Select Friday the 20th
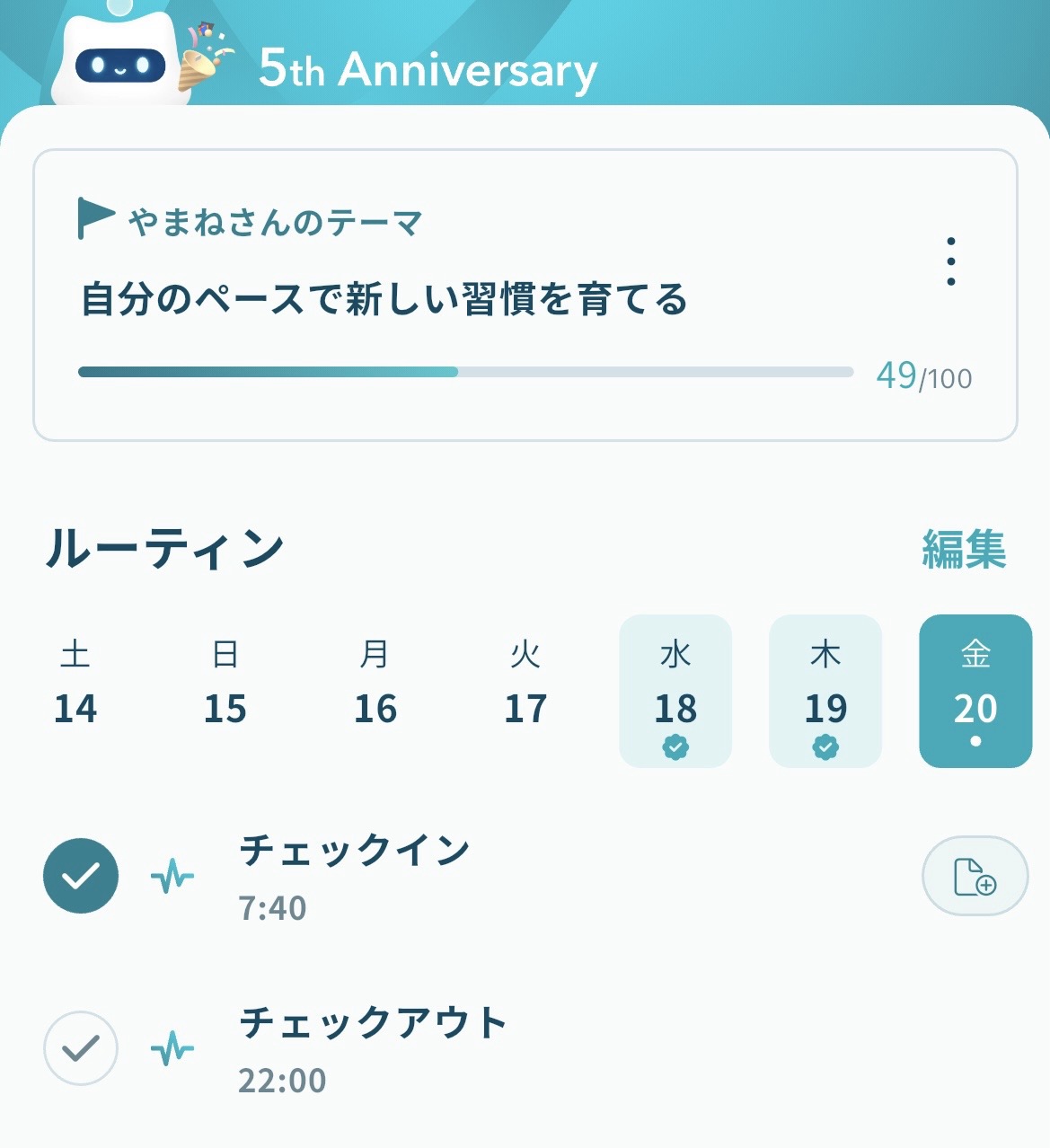The width and height of the screenshot is (1050, 1148). pos(975,691)
